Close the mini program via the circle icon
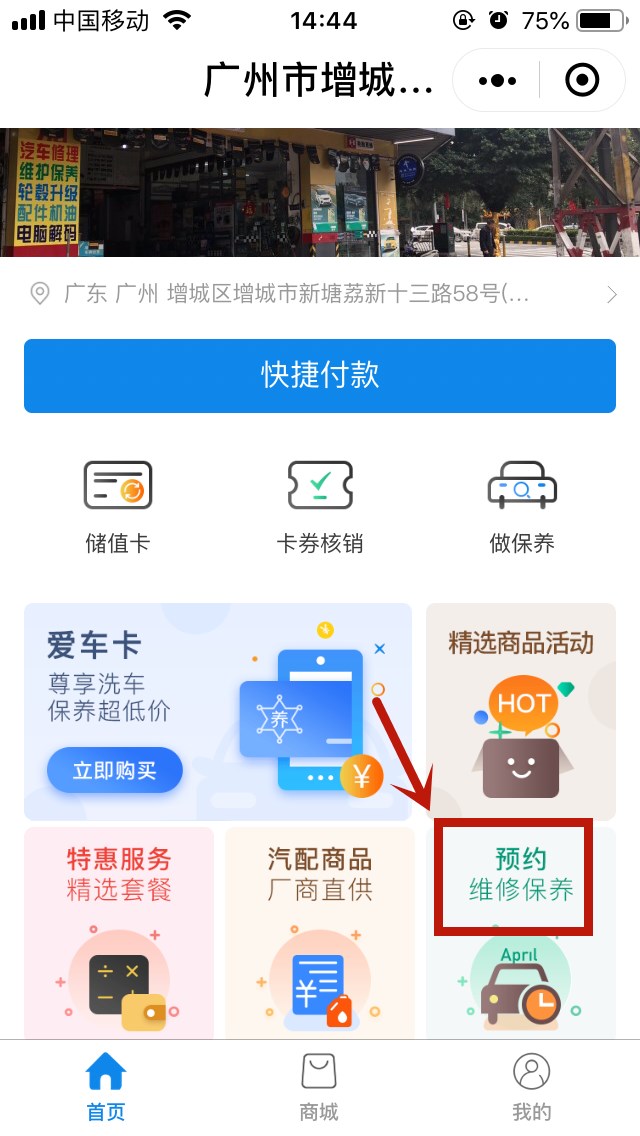 coord(582,80)
